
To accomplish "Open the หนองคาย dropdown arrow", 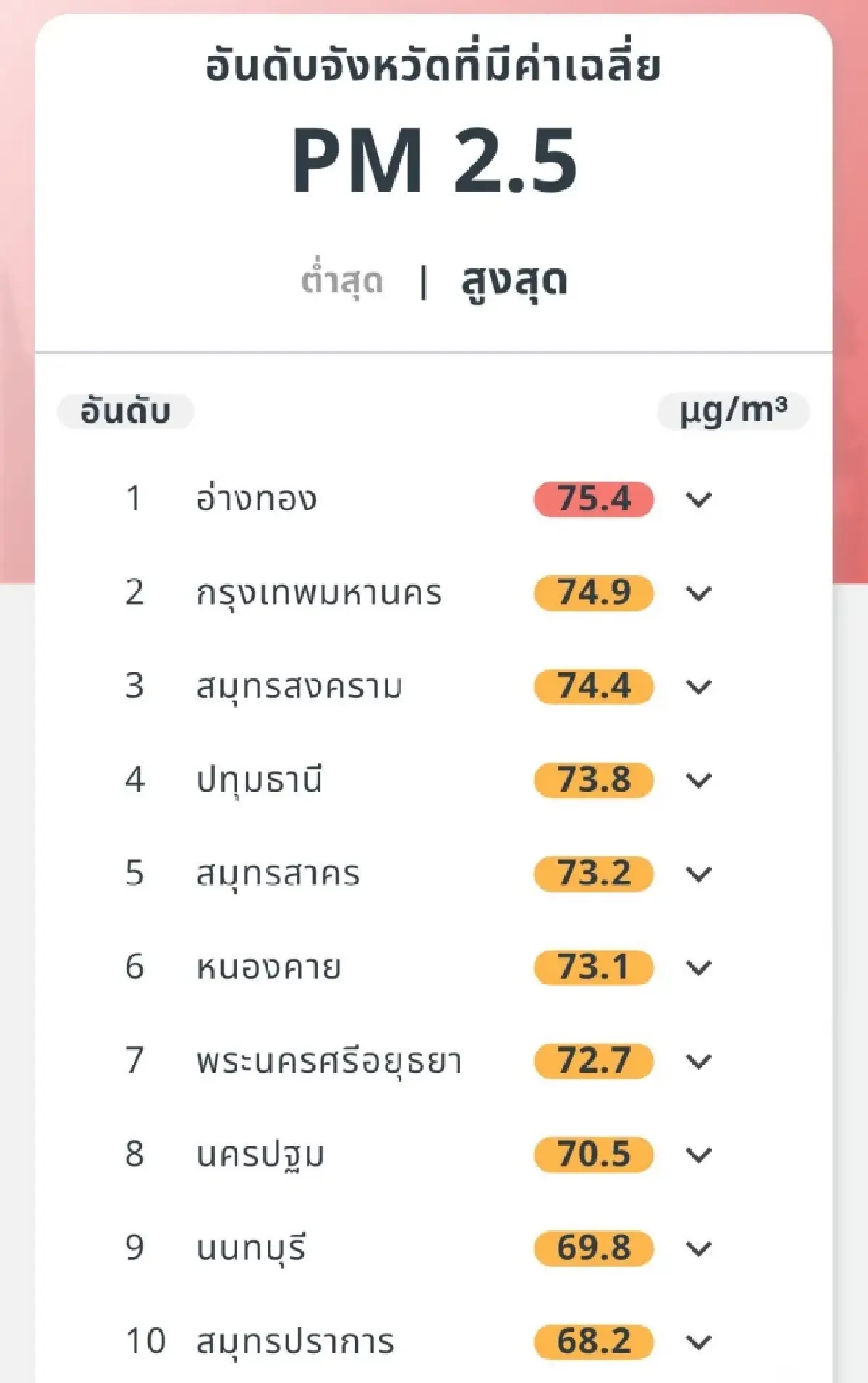I will [x=699, y=968].
